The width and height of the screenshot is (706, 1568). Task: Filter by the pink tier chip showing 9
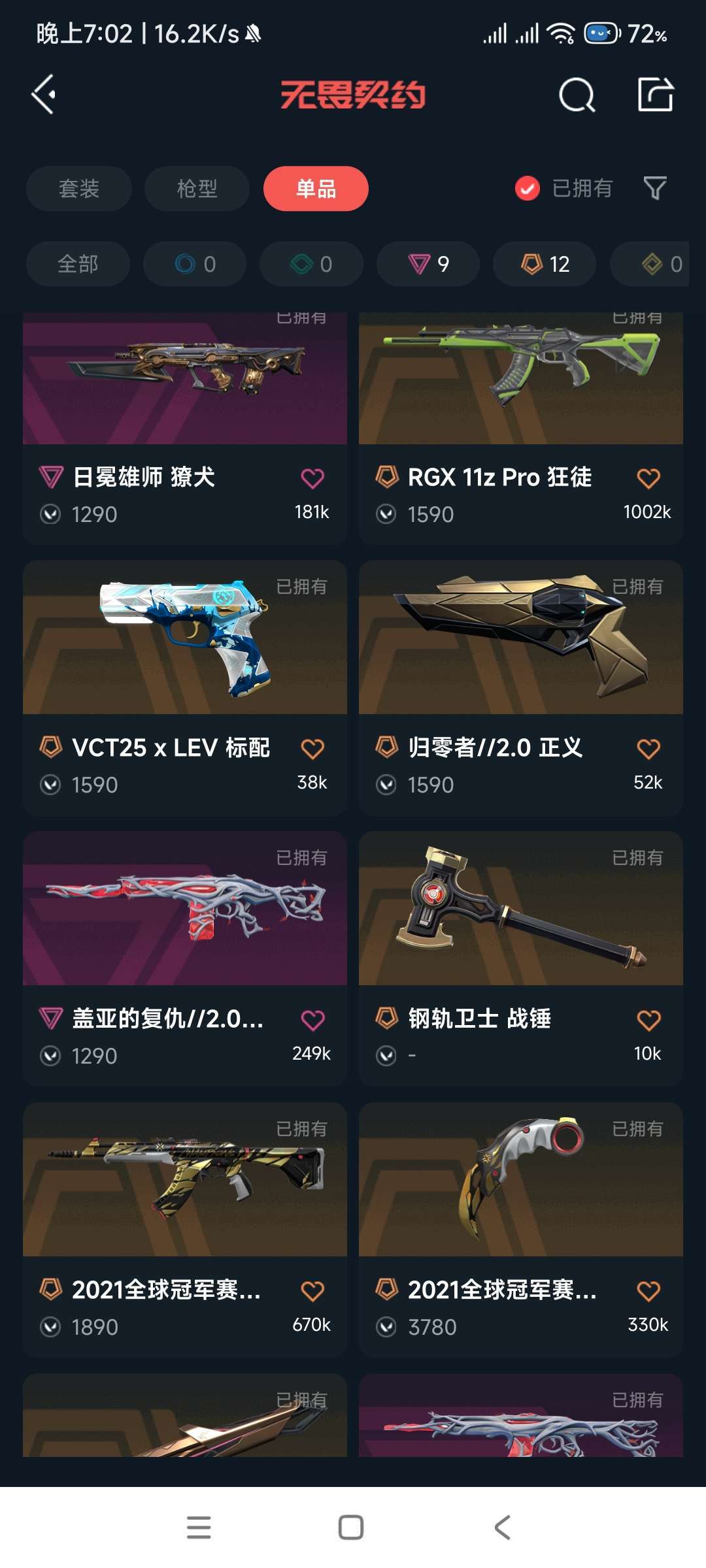tap(428, 264)
